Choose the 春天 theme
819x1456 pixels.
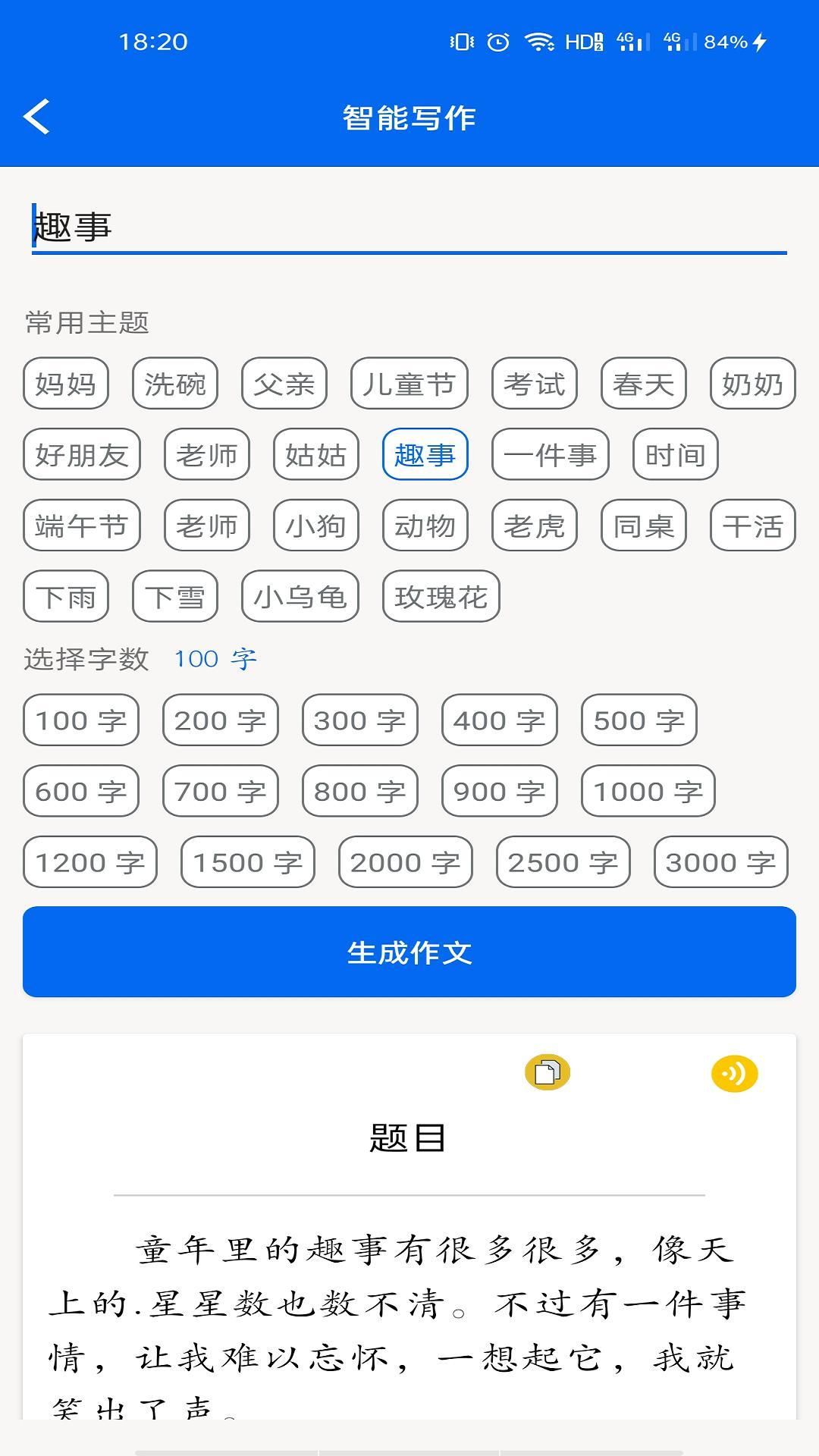pos(643,384)
